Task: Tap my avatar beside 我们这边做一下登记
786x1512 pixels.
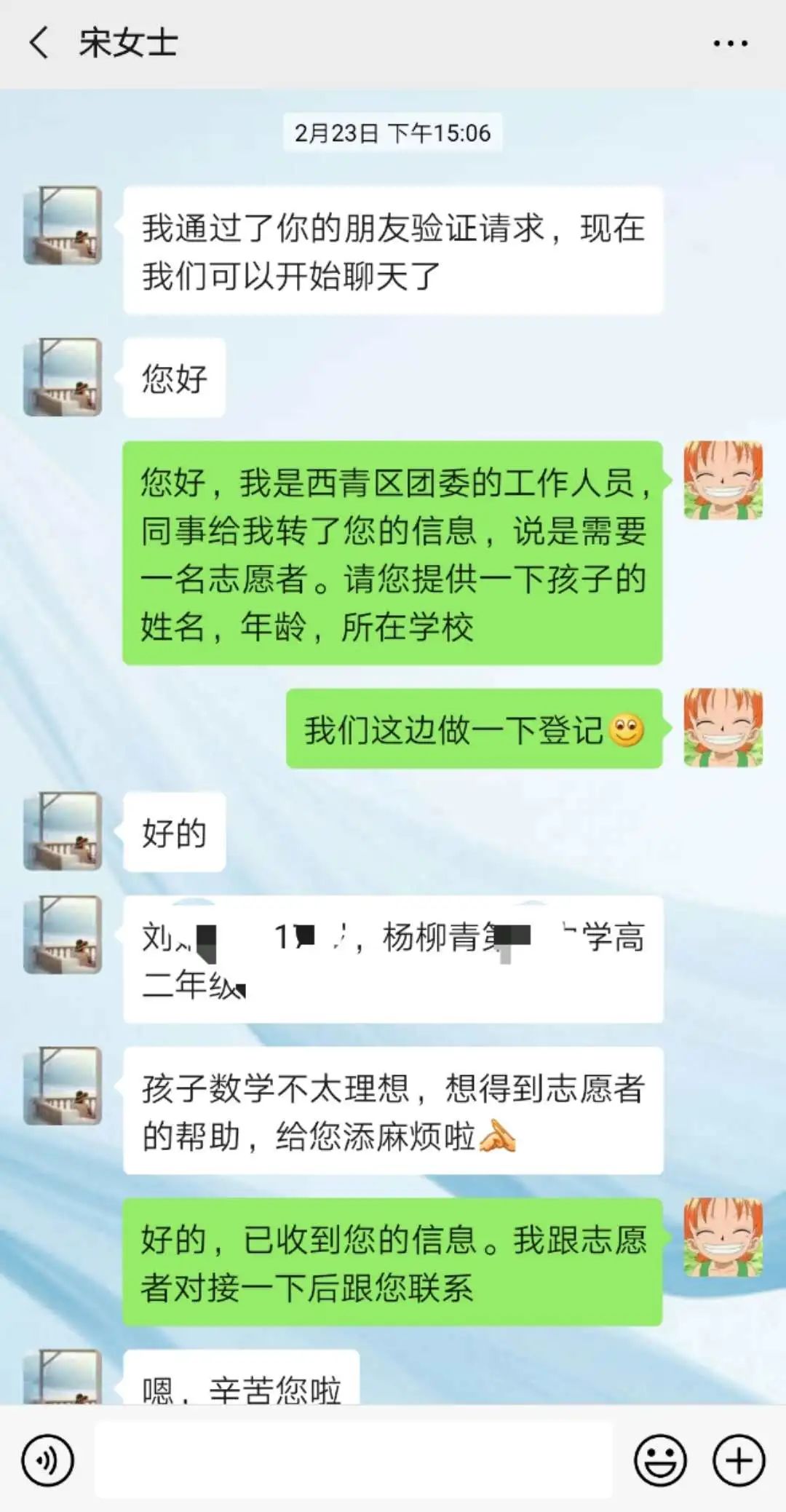Action: tap(723, 727)
